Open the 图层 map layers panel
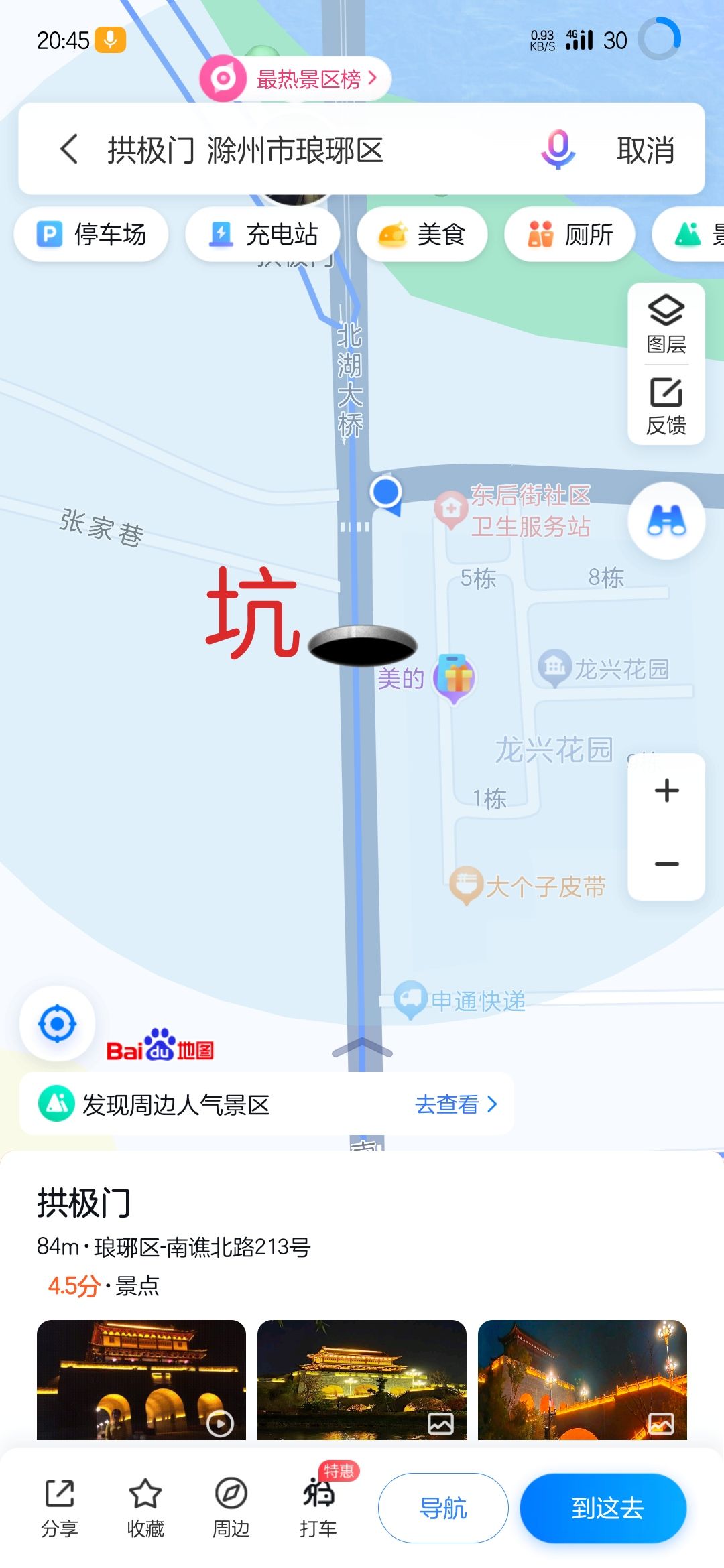The width and height of the screenshot is (724, 1568). click(x=666, y=324)
